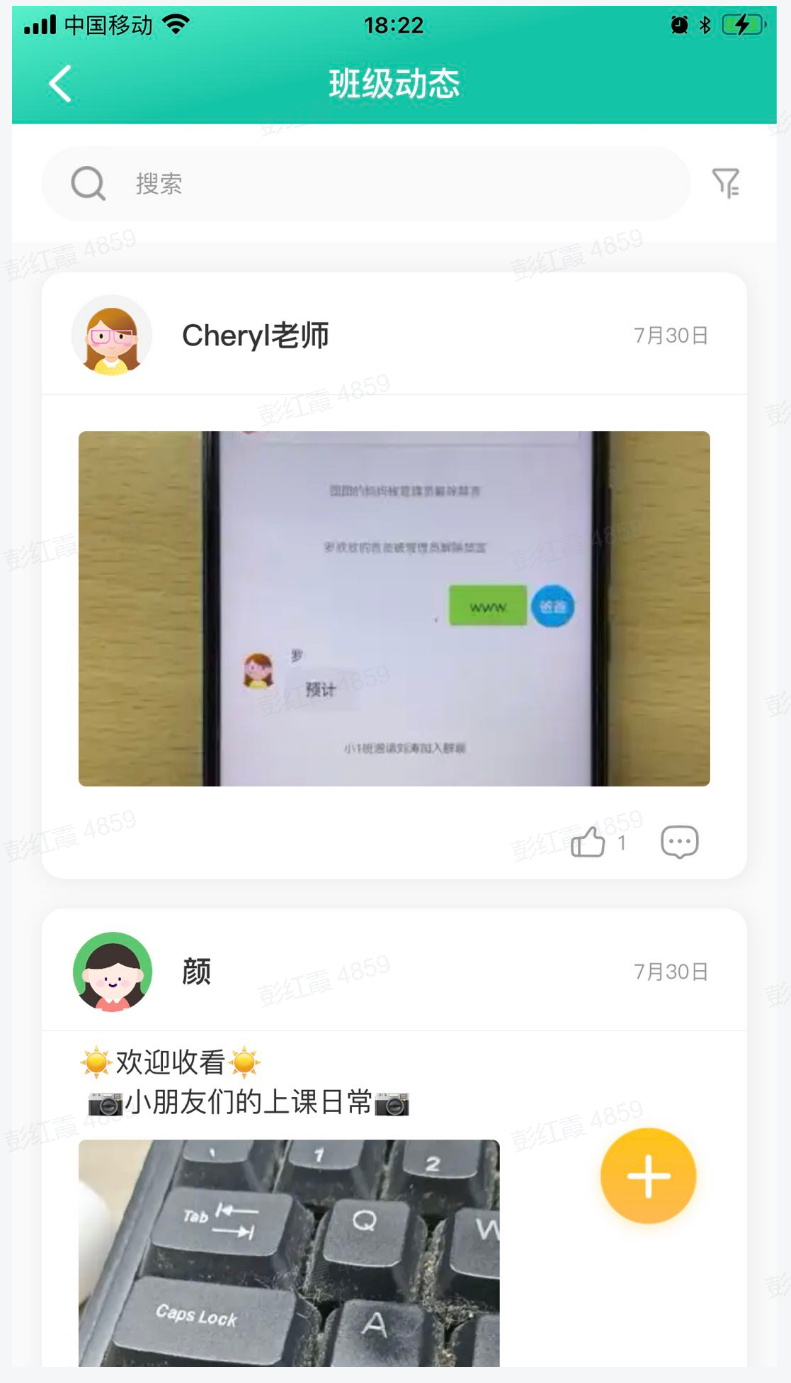Comment on Cheryl老师's post
Image resolution: width=791 pixels, height=1383 pixels.
(679, 843)
